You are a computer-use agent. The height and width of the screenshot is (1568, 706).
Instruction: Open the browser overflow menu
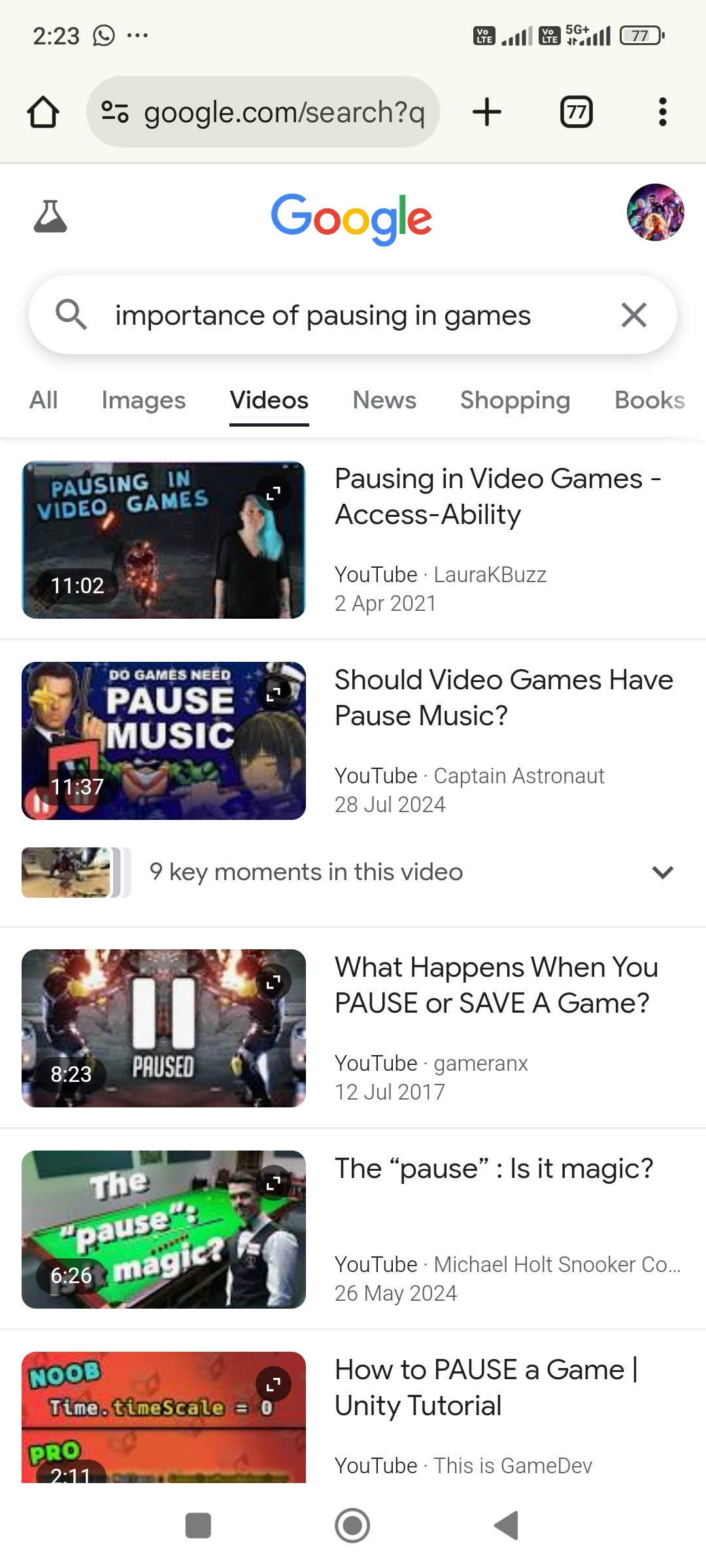tap(662, 112)
